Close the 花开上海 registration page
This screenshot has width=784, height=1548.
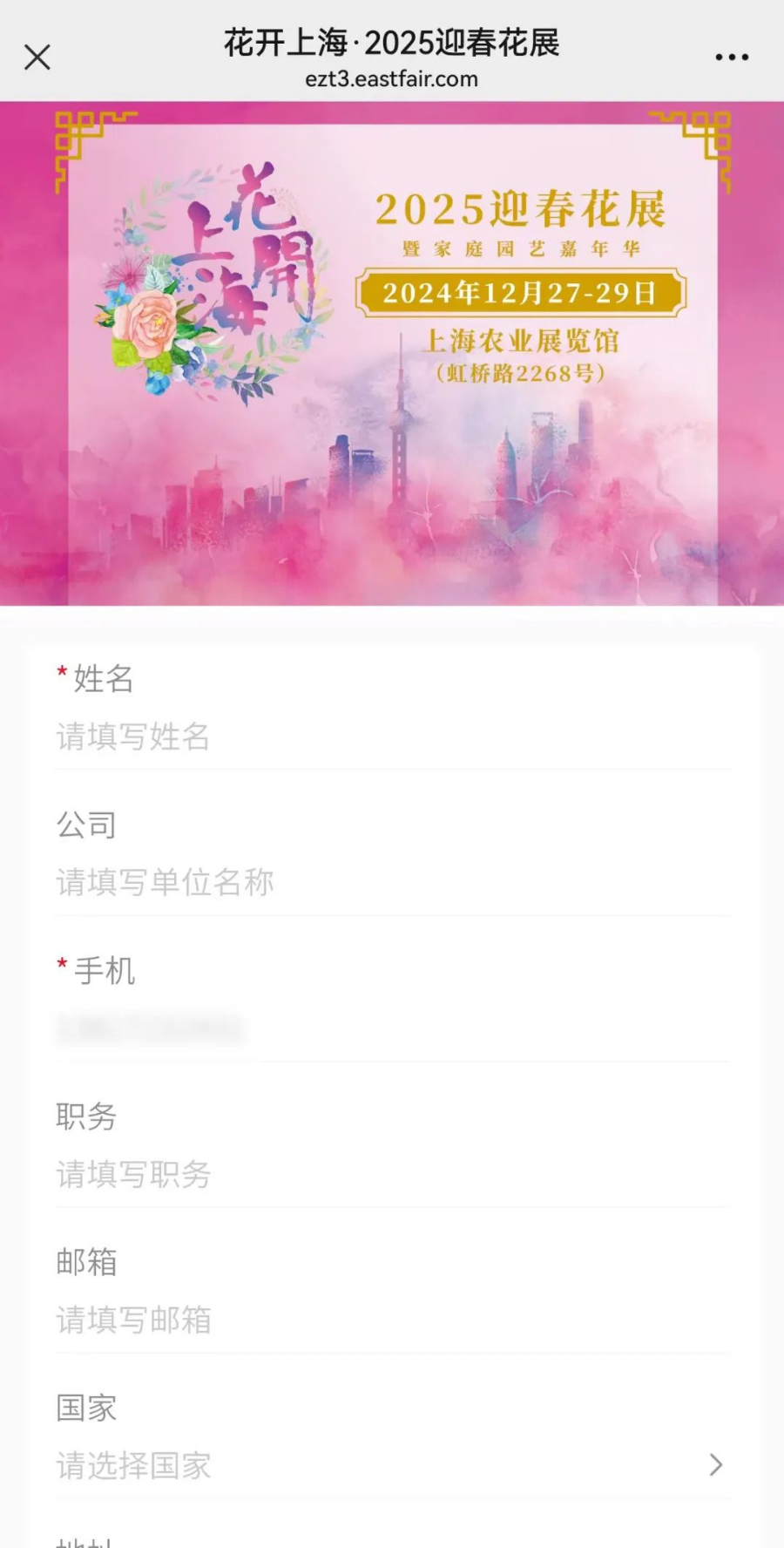[x=37, y=57]
